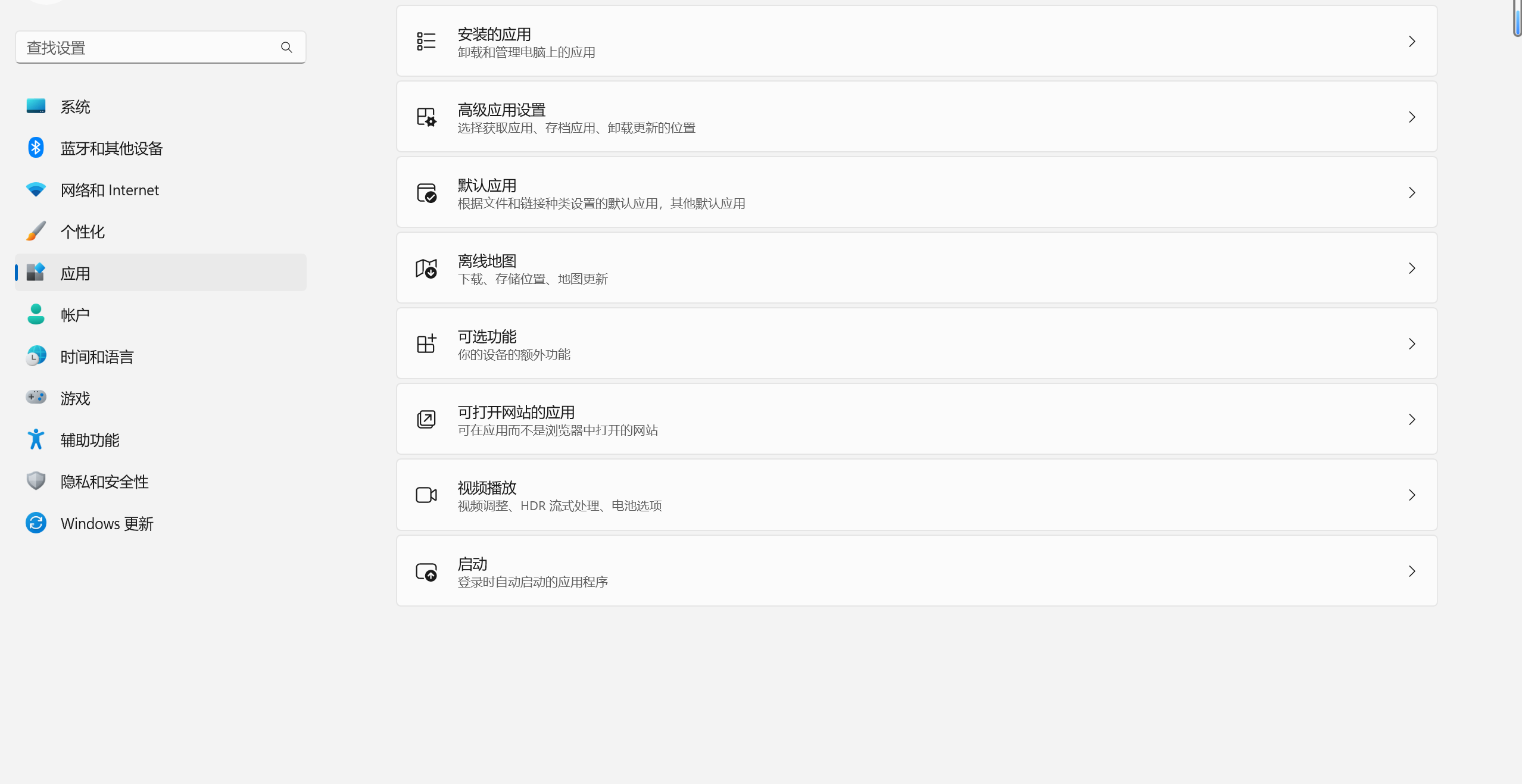Open 默认应用 settings row
This screenshot has height=784, width=1522.
[916, 193]
